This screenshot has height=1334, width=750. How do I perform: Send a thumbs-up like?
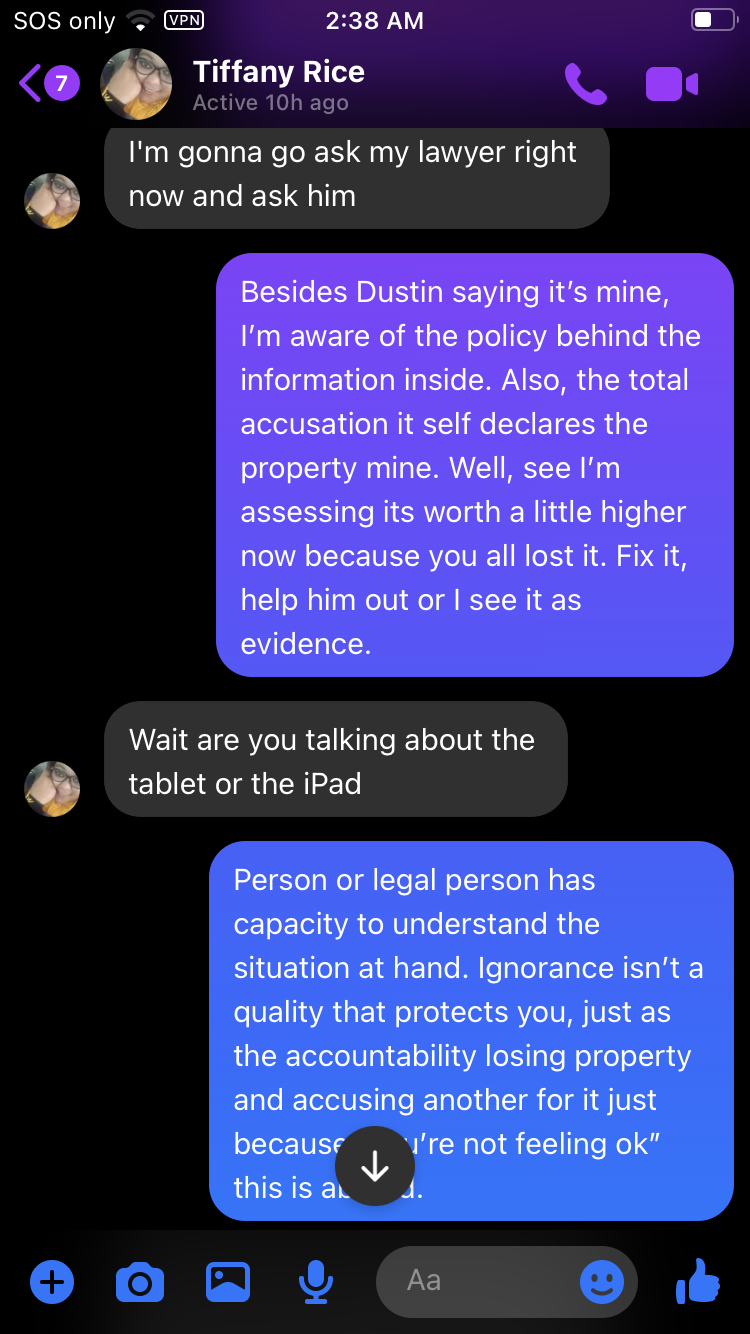tap(698, 1281)
